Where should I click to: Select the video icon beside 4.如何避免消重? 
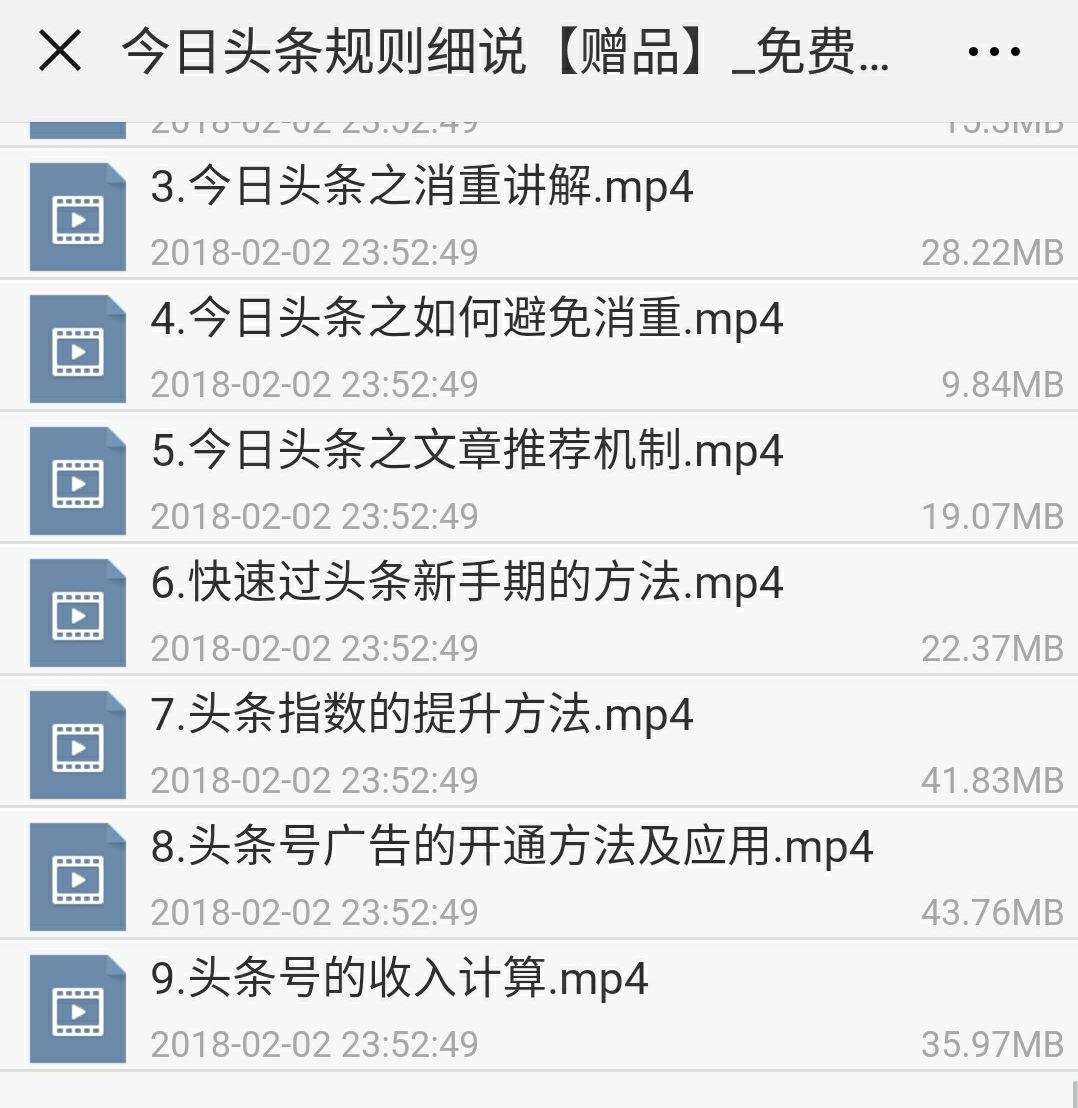click(76, 346)
